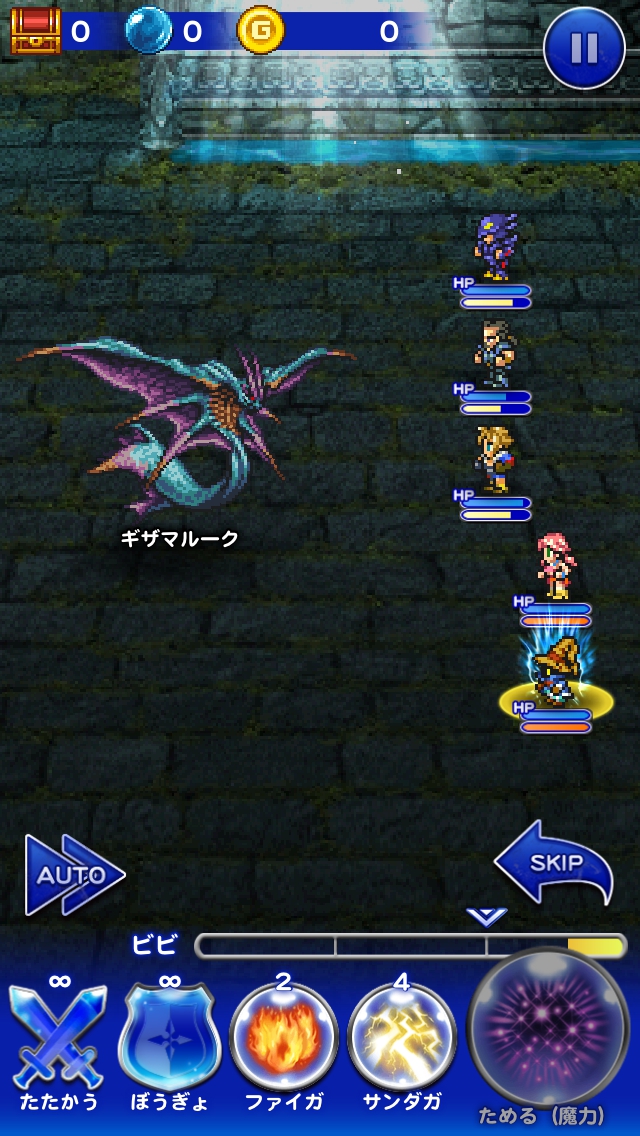Collapse the command panel with the down chevron
The height and width of the screenshot is (1136, 640).
coord(487,916)
